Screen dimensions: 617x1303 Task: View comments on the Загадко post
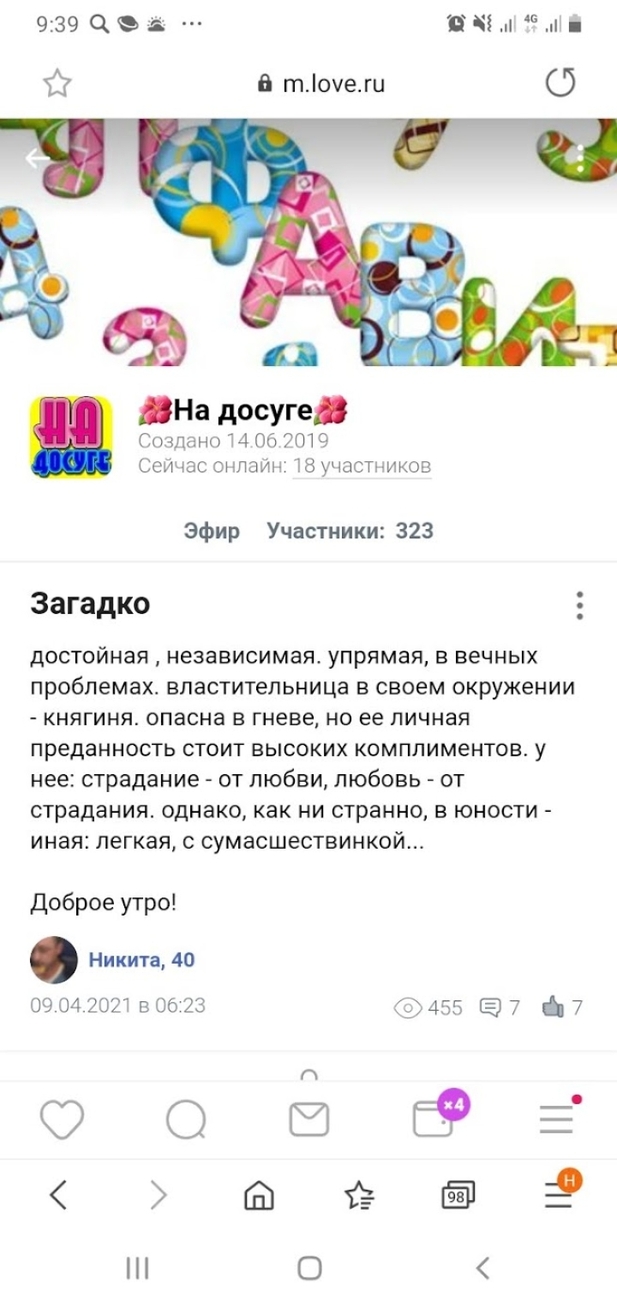click(x=499, y=1007)
